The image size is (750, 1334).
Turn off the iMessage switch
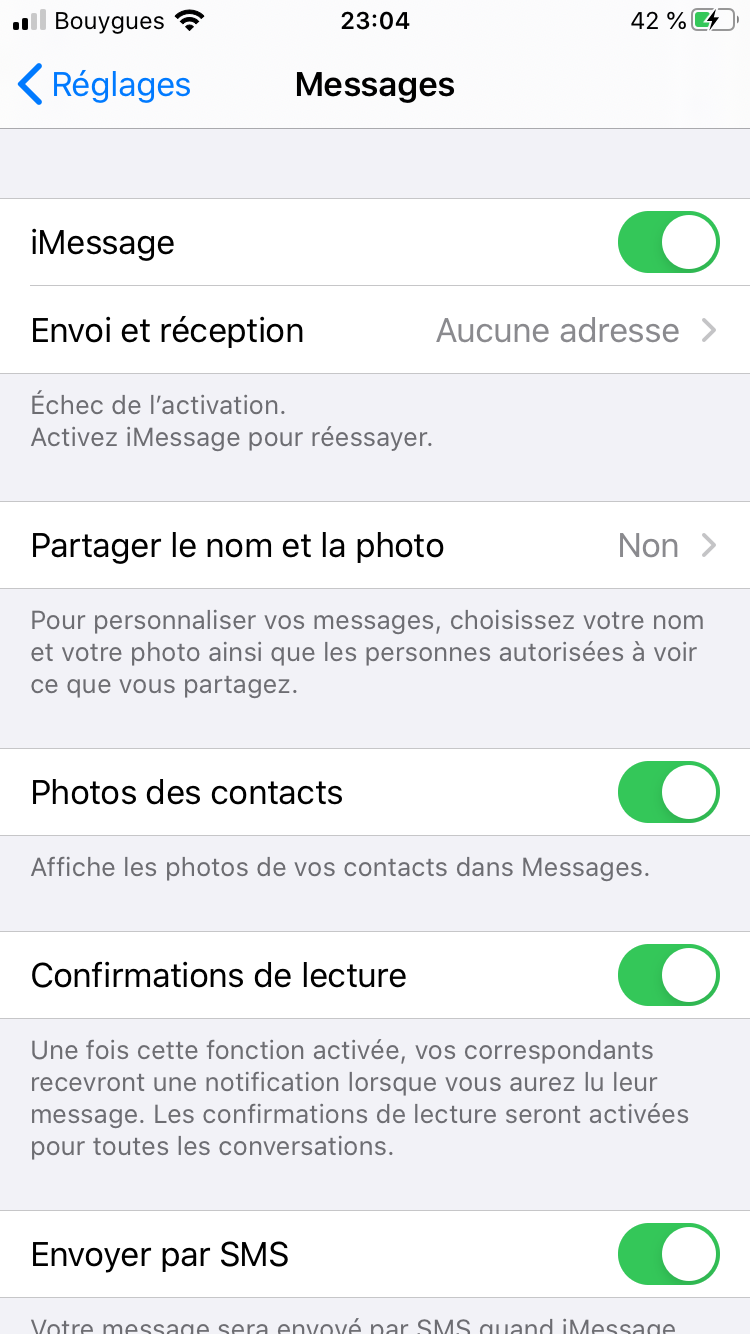pyautogui.click(x=668, y=243)
